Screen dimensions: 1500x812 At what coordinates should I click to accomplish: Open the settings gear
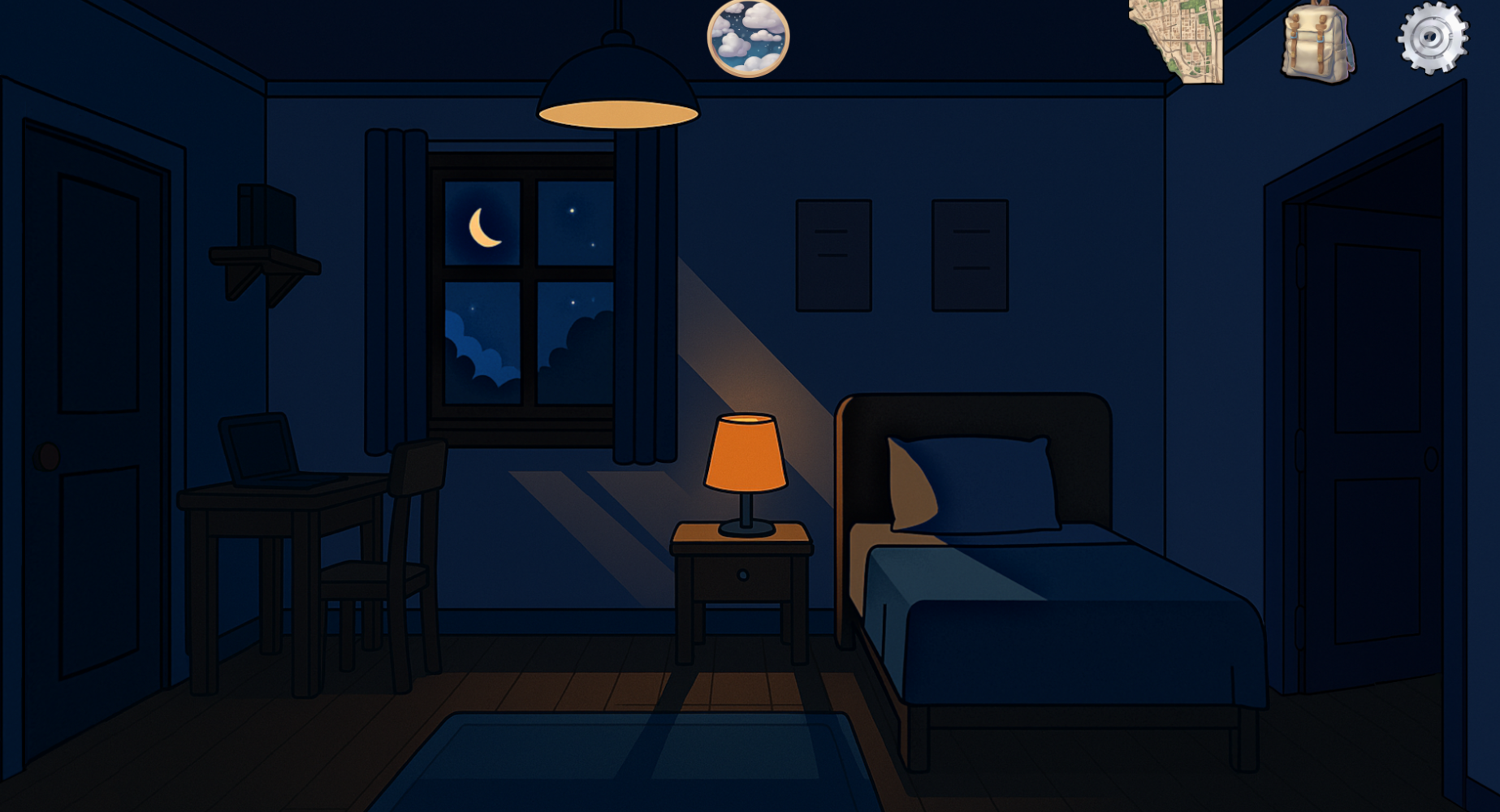coord(1433,38)
